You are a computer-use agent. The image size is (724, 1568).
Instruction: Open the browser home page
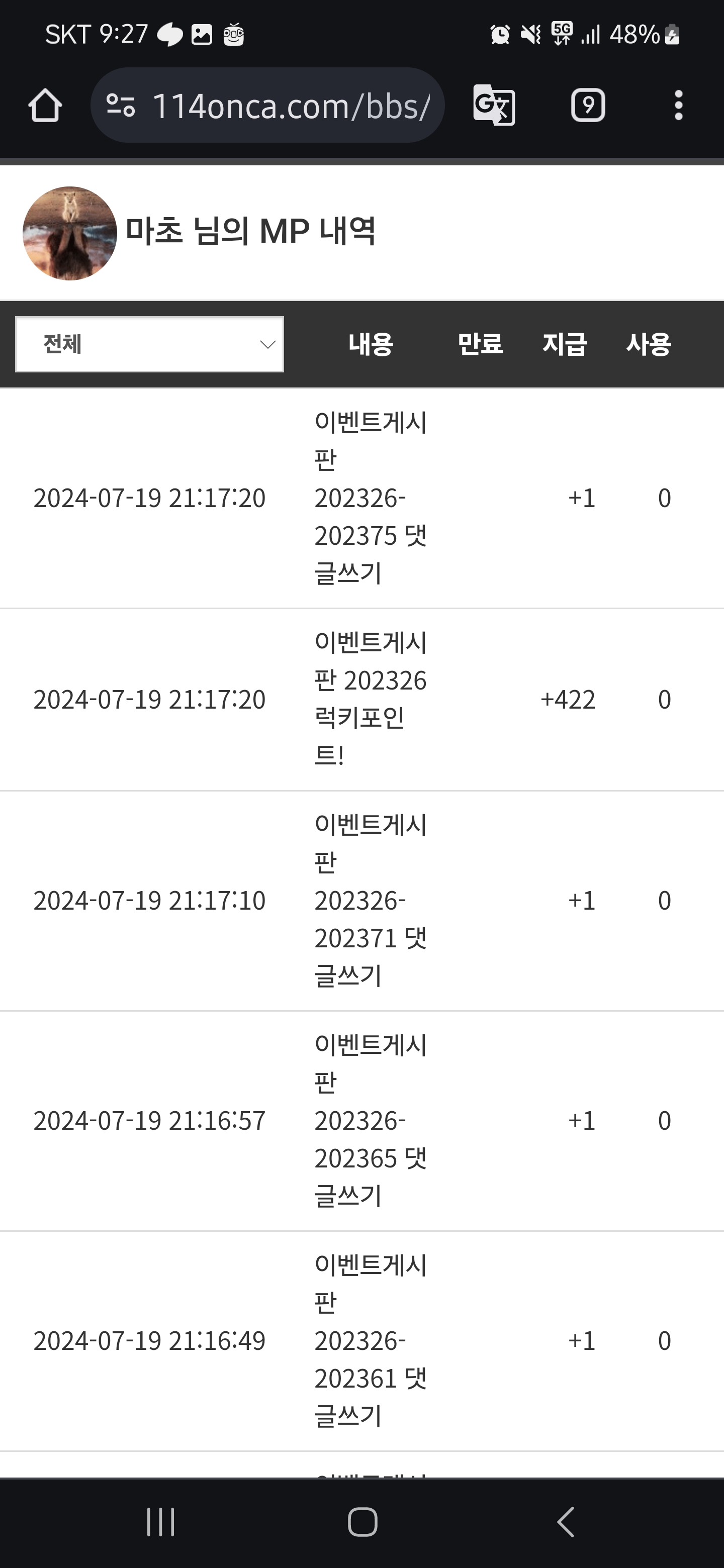click(x=45, y=106)
